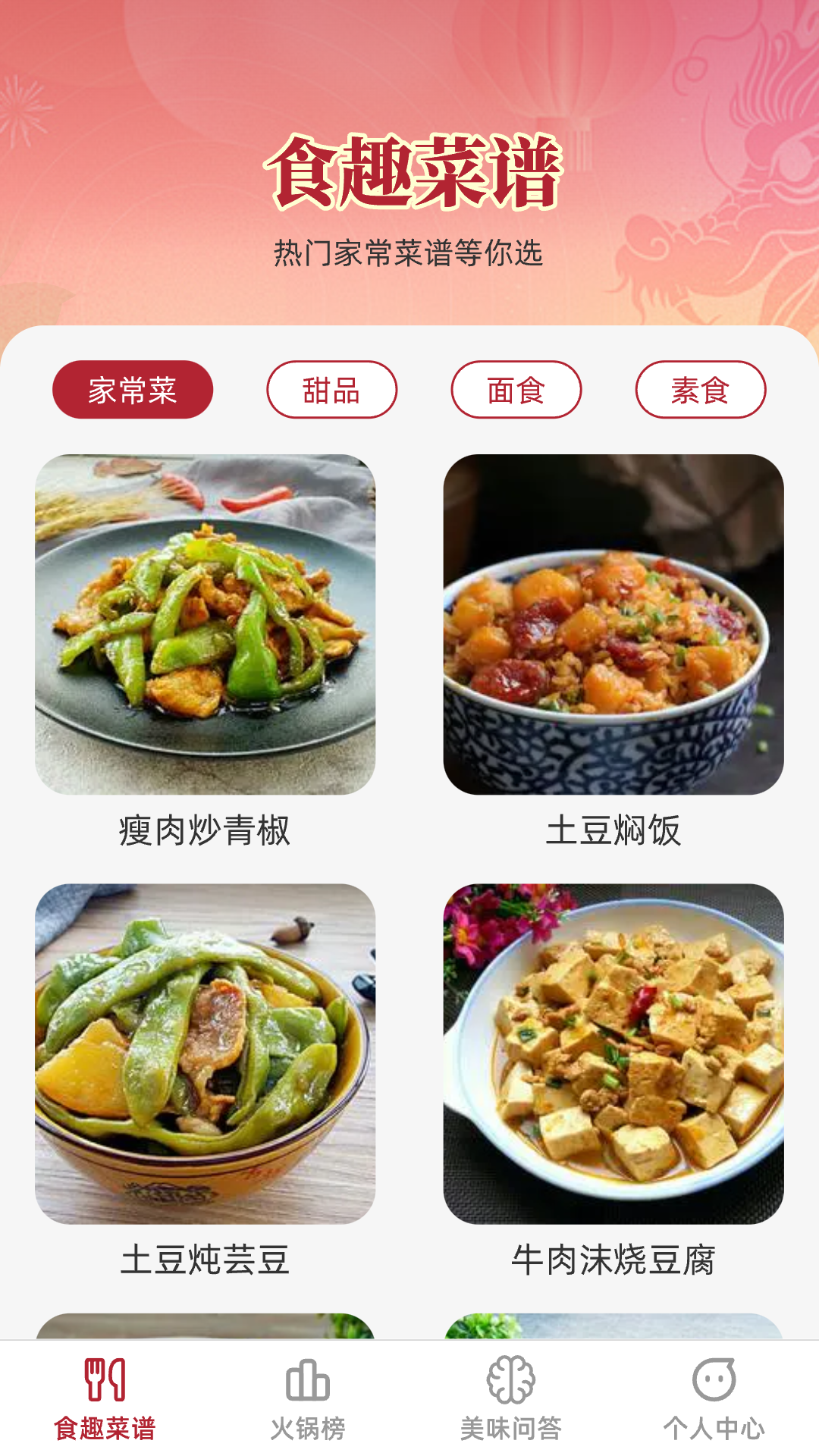Select the 家常菜 category chip
Viewport: 819px width, 1456px height.
(133, 390)
